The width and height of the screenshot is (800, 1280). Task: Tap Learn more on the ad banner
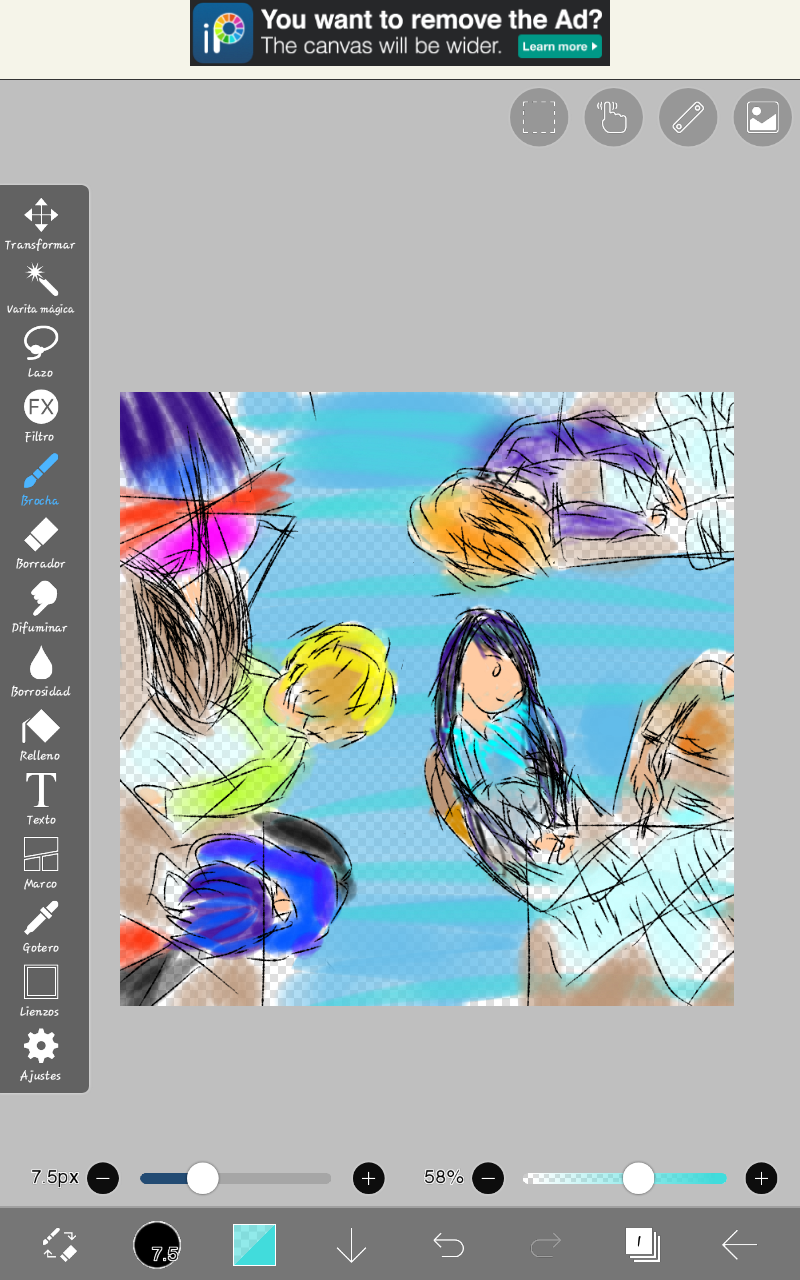pos(560,46)
